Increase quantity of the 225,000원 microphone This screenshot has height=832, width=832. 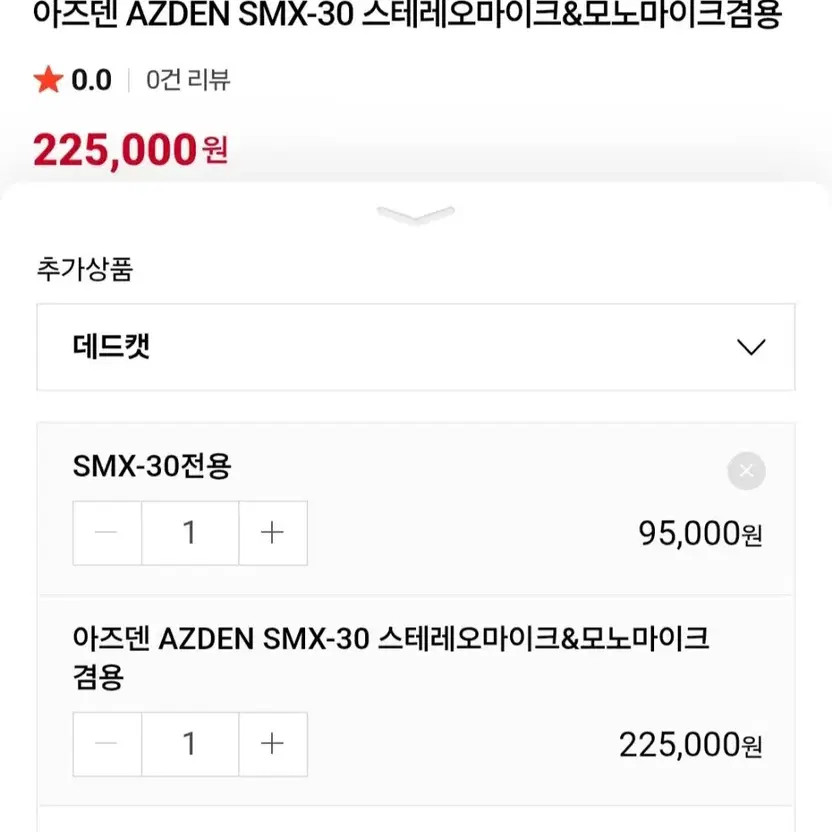(x=272, y=744)
